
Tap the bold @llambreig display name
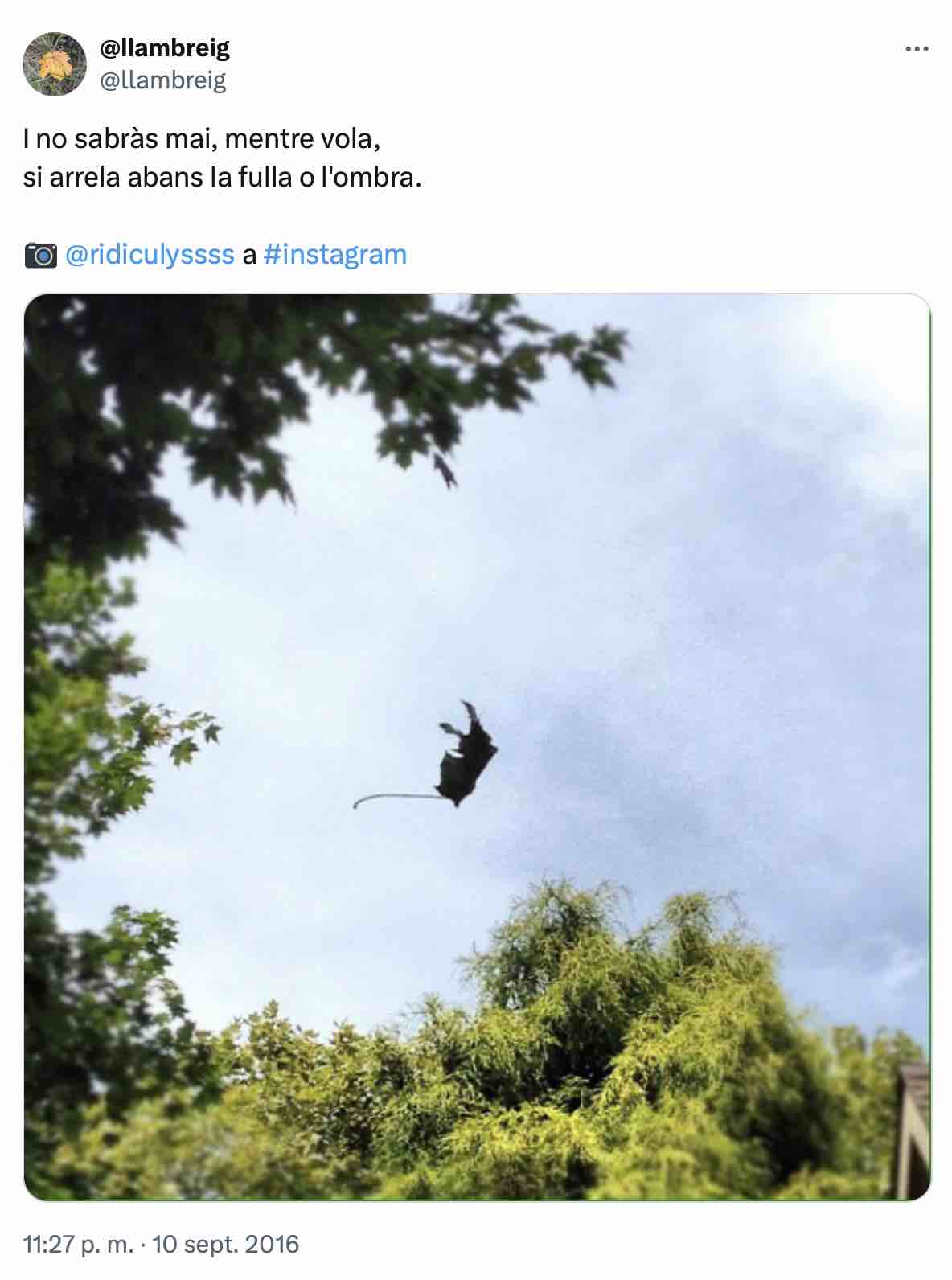tap(165, 48)
